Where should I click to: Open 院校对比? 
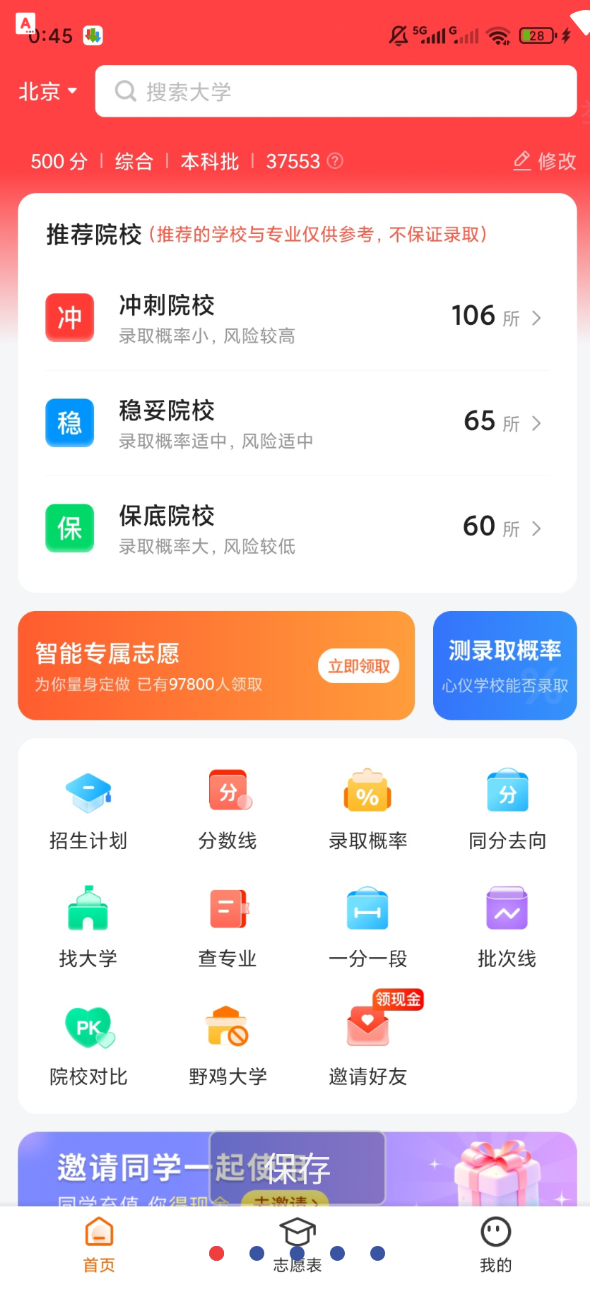coord(88,1046)
